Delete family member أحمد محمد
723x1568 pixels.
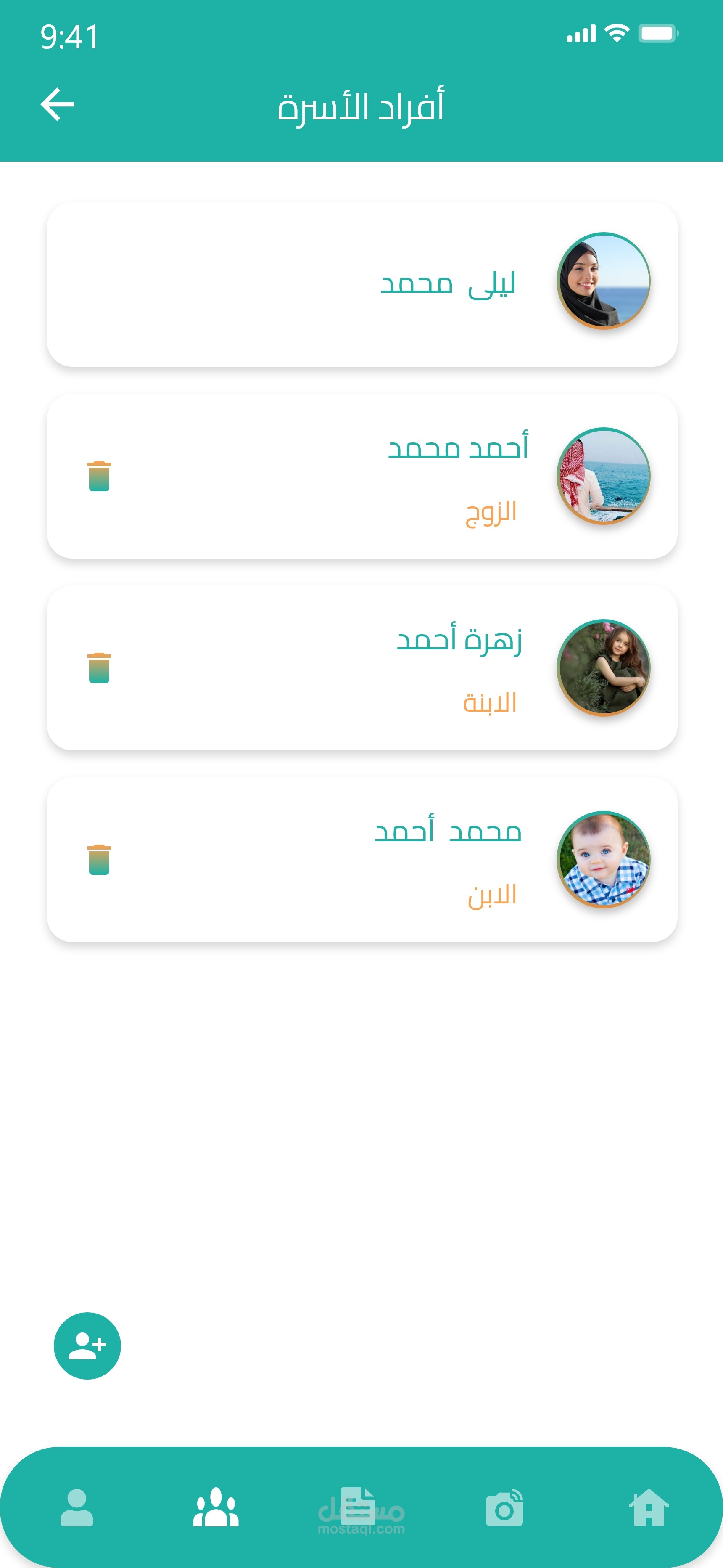pyautogui.click(x=99, y=476)
